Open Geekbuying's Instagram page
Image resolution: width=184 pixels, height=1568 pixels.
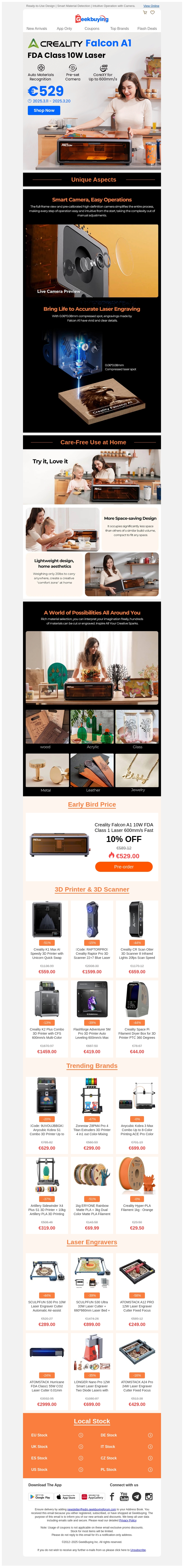(149, 1496)
